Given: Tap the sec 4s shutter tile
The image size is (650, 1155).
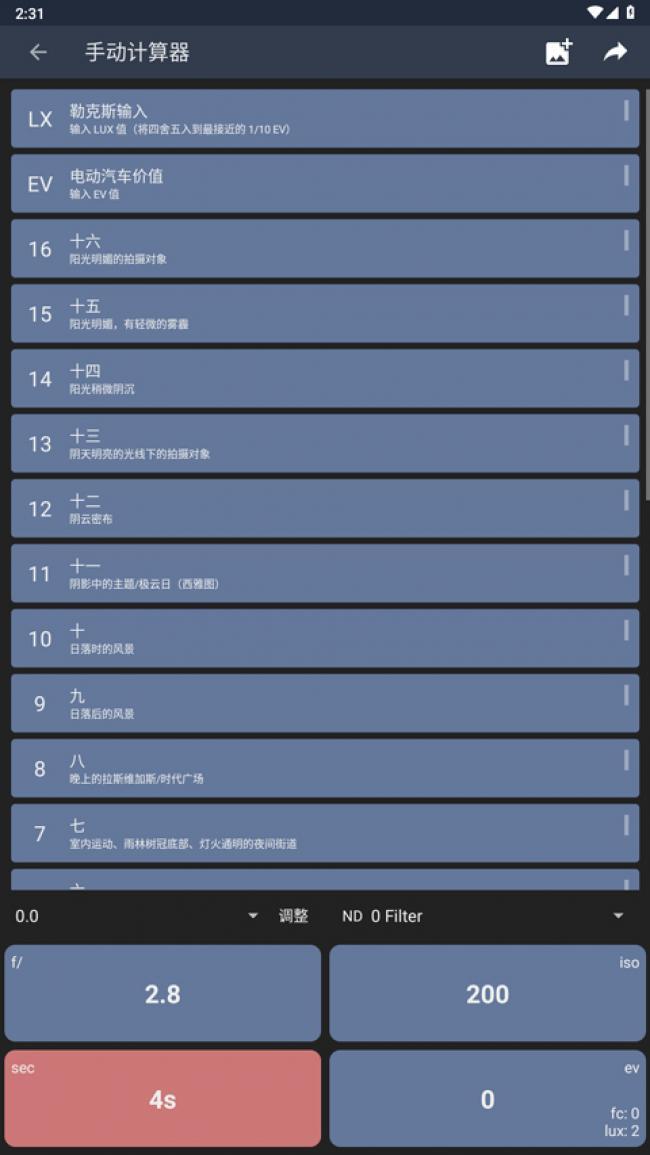Looking at the screenshot, I should pyautogui.click(x=162, y=1099).
